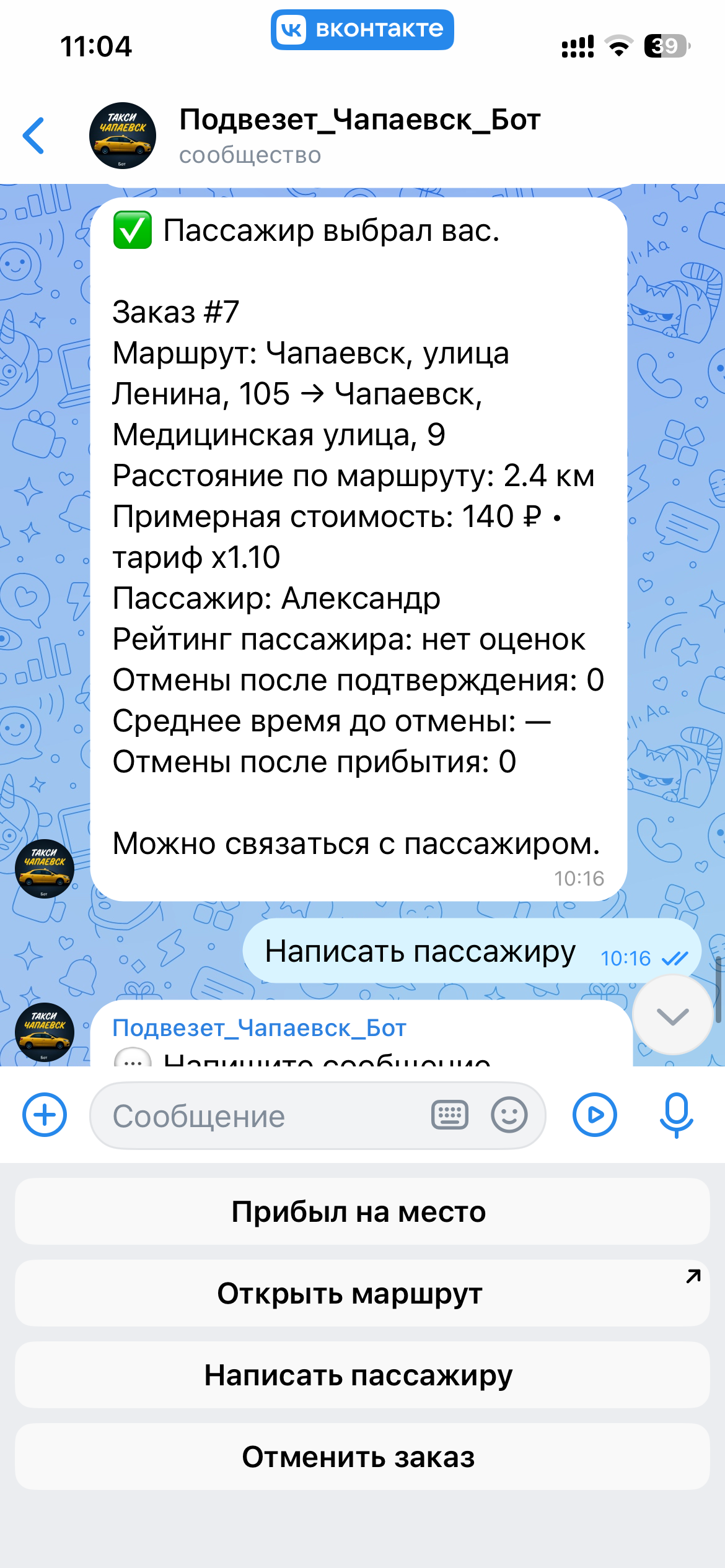The width and height of the screenshot is (725, 1568).
Task: Return to VK via the ВКонтакте pill
Action: tap(362, 30)
